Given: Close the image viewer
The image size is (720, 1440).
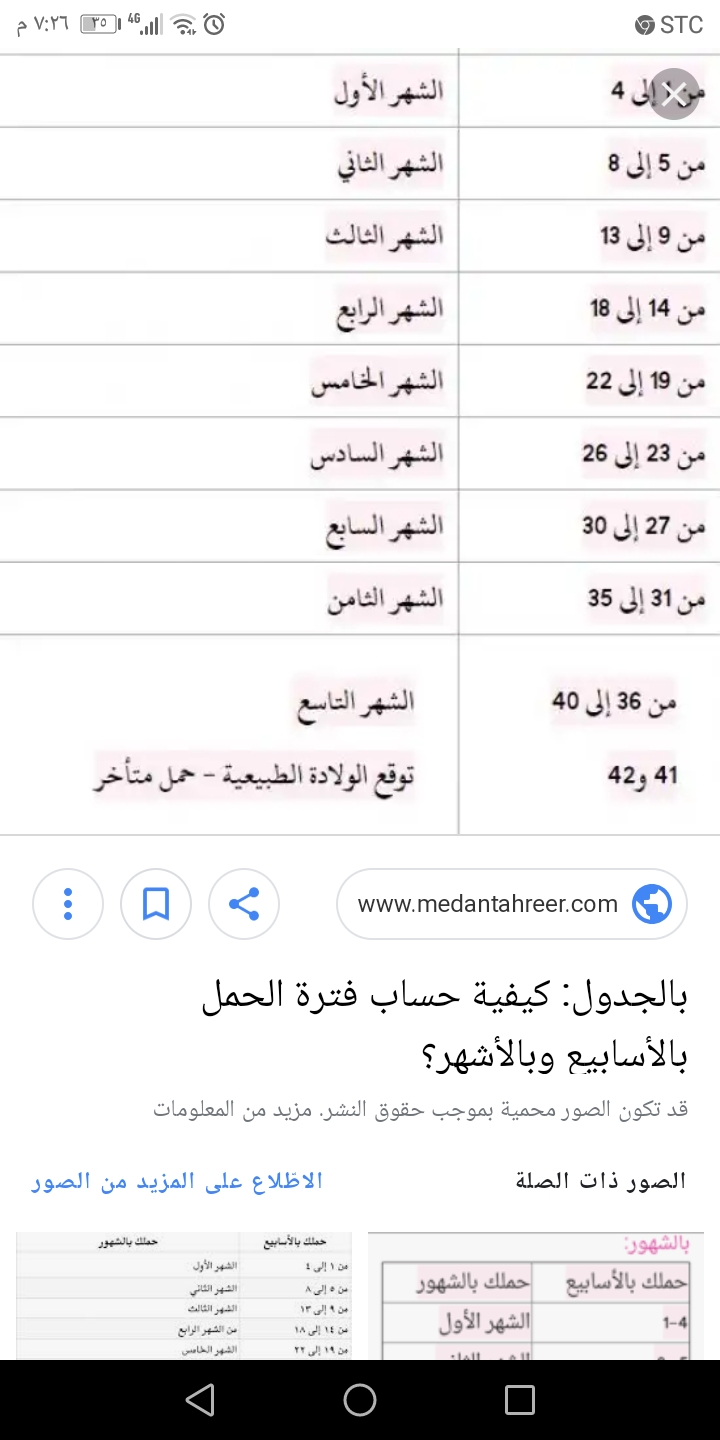Looking at the screenshot, I should [674, 95].
